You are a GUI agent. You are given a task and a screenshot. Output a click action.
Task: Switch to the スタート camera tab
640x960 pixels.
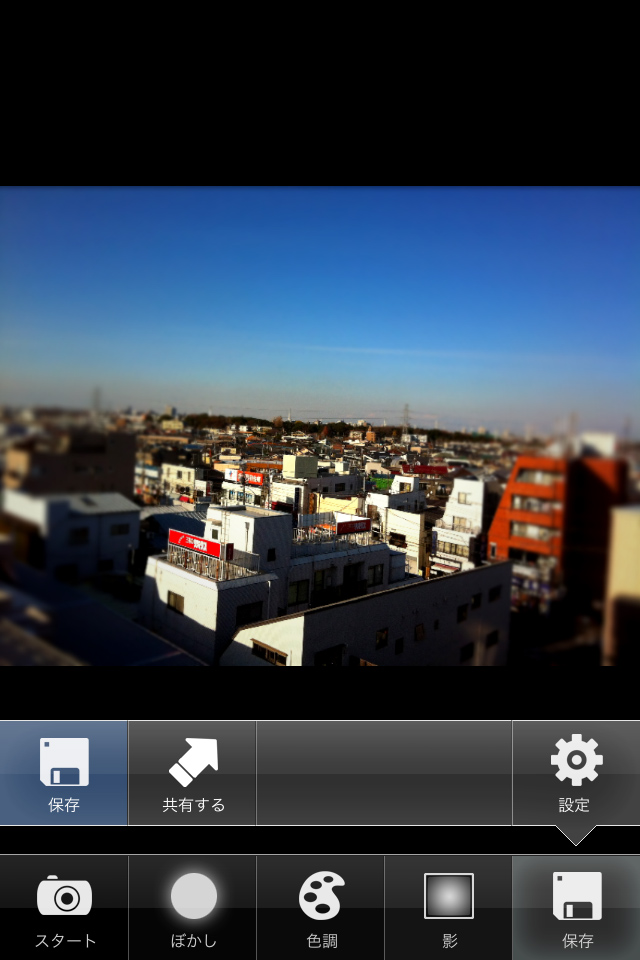coord(65,907)
